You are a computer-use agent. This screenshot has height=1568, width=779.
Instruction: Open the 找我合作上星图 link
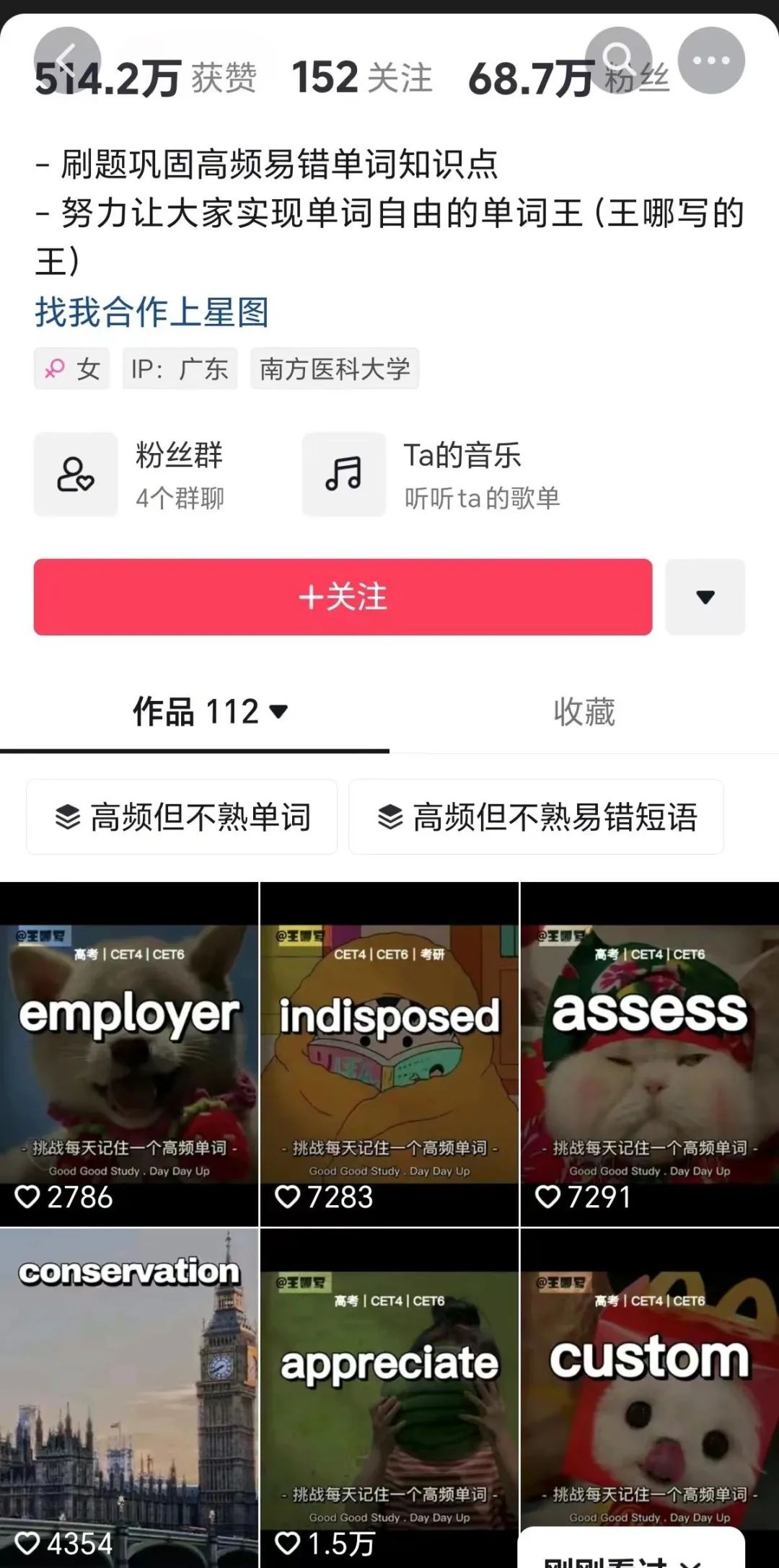152,312
